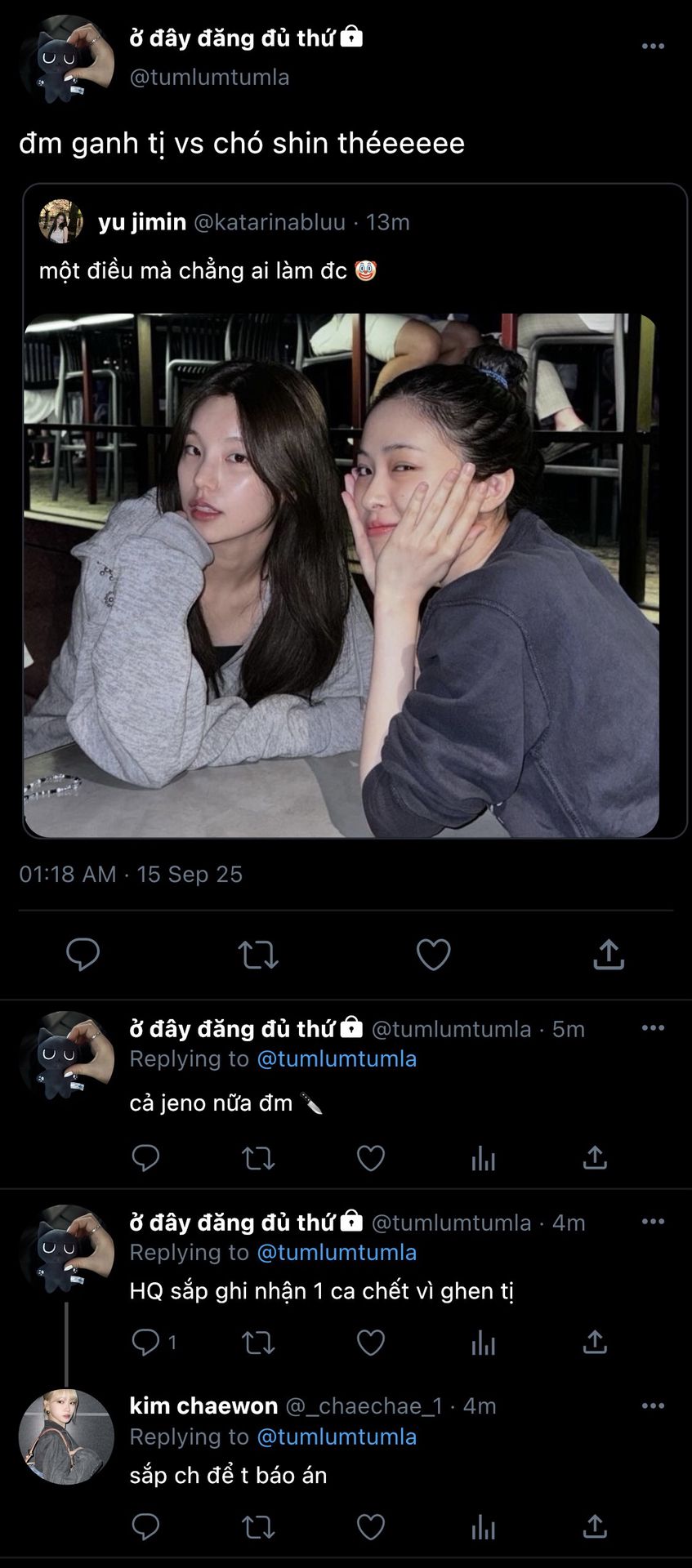The height and width of the screenshot is (1568, 692).
Task: Retweet the "HQ sắp ghi nhận" reply
Action: pyautogui.click(x=258, y=1342)
